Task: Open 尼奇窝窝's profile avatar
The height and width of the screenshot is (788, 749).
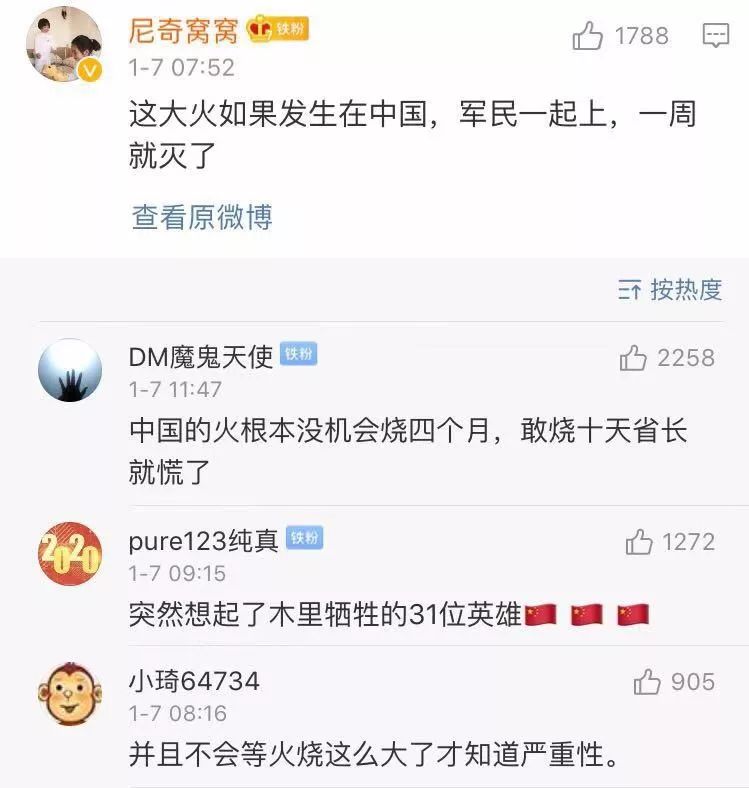Action: [x=65, y=44]
